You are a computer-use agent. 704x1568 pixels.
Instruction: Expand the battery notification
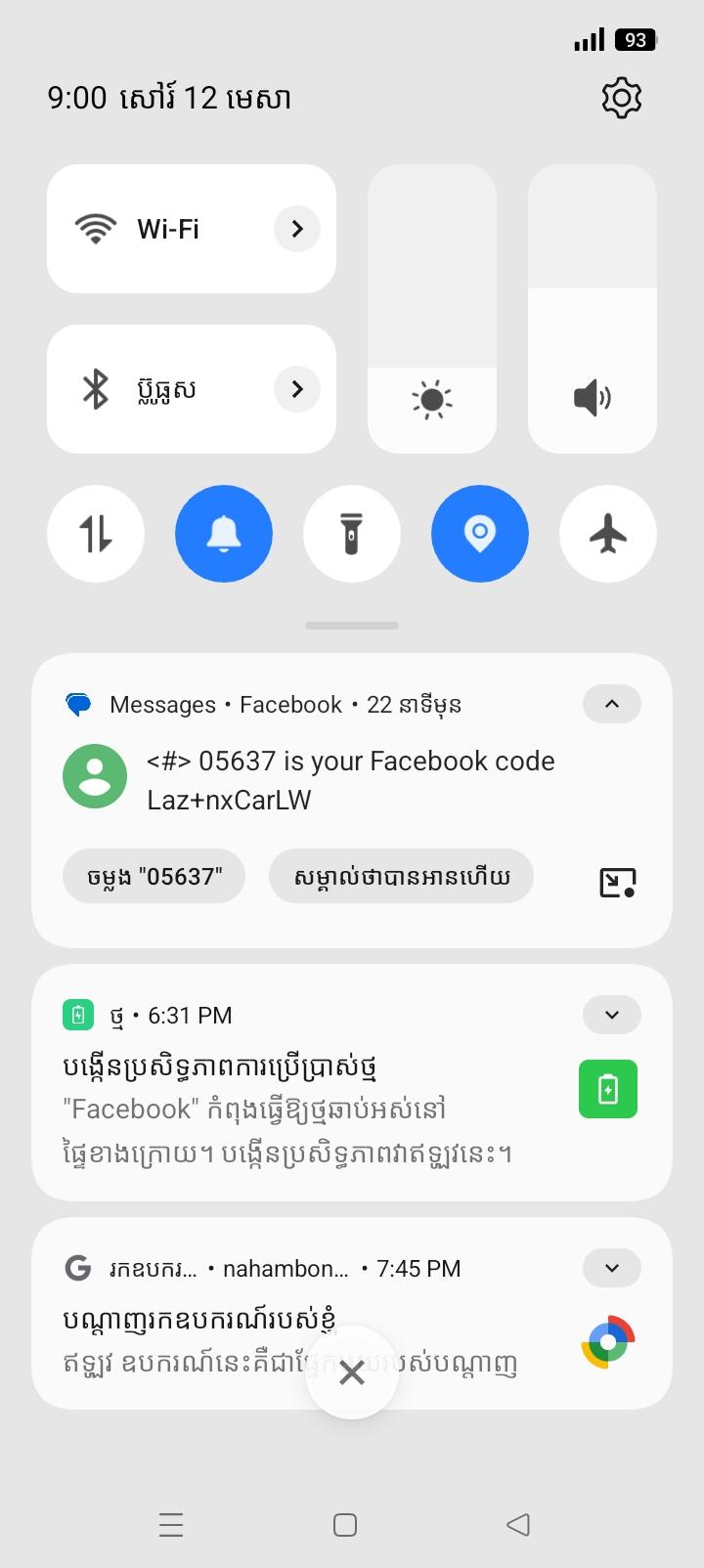pos(612,1015)
